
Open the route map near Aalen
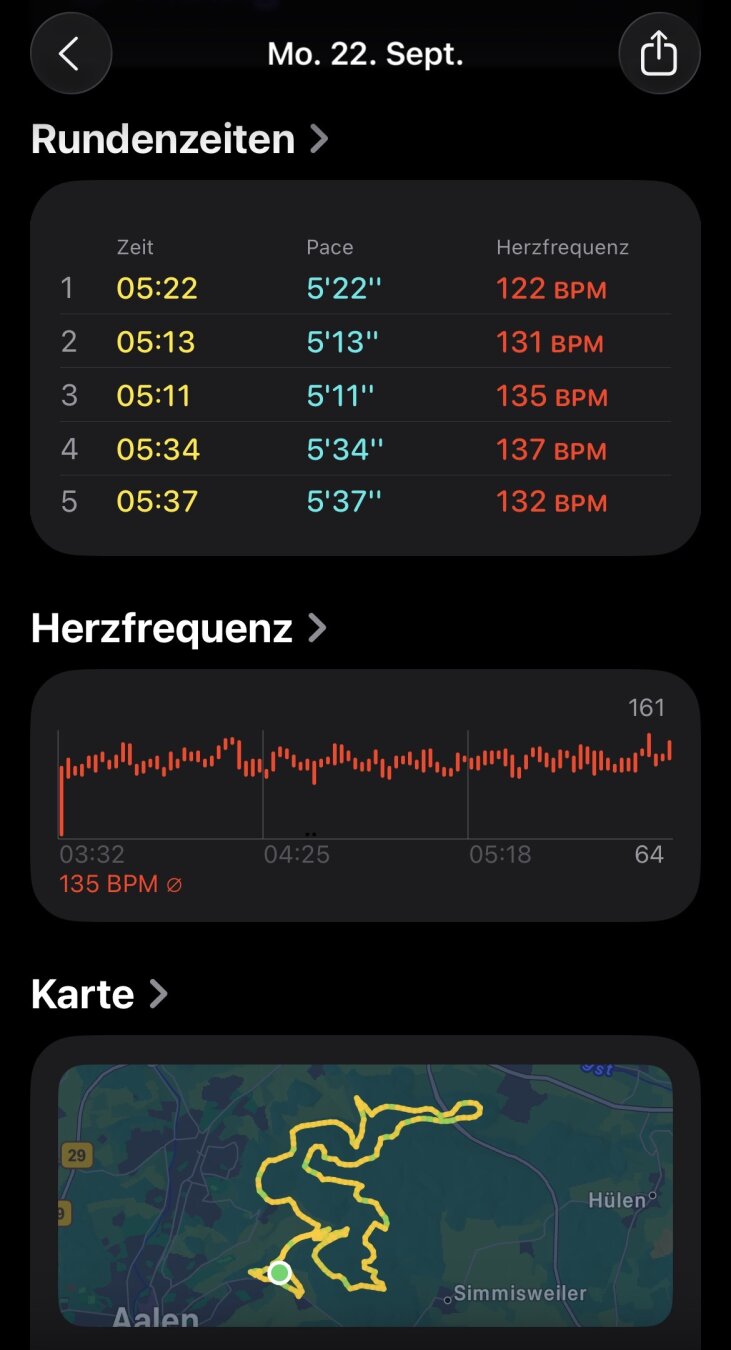365,1195
